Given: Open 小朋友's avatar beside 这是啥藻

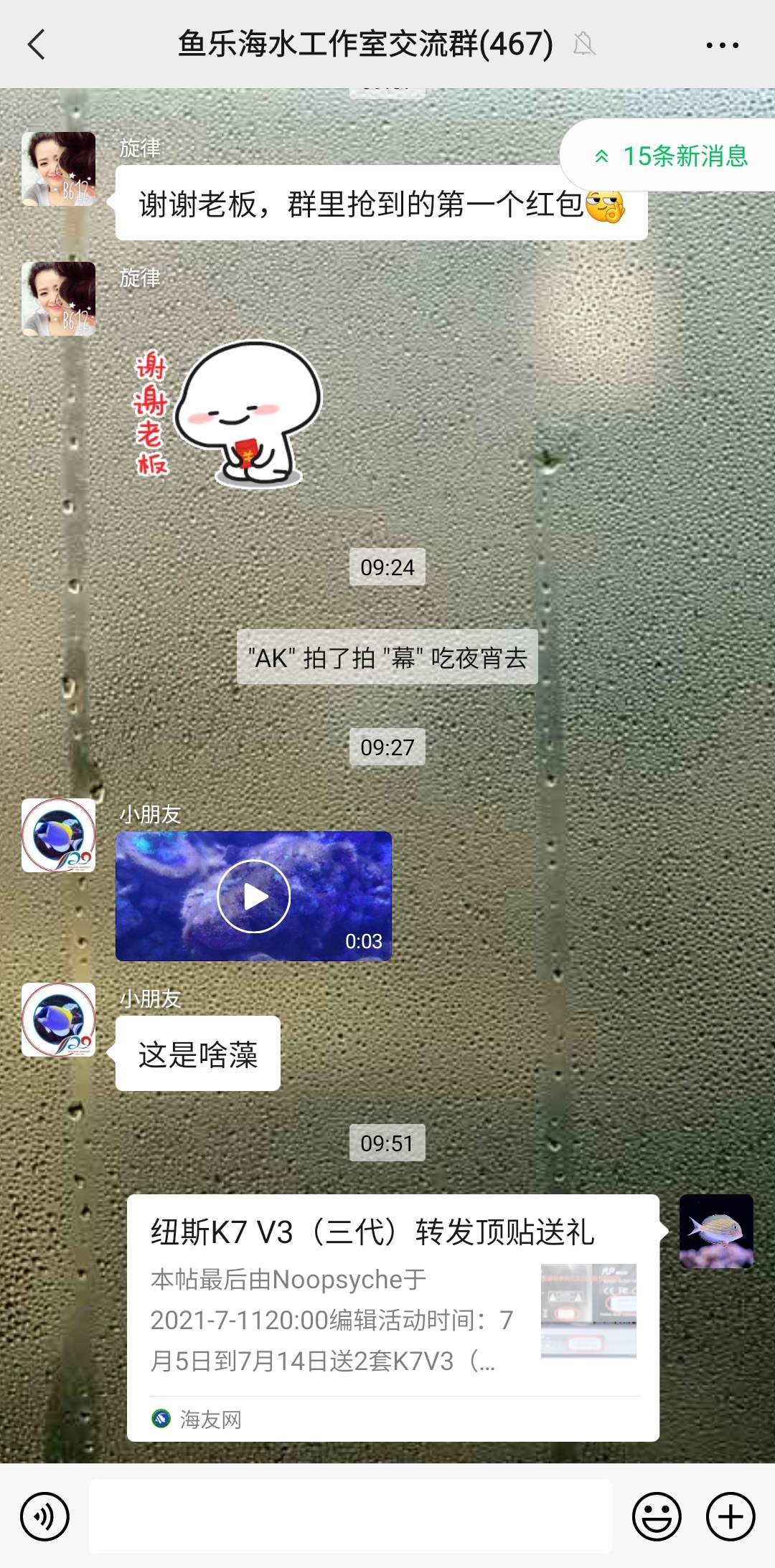Looking at the screenshot, I should click(x=58, y=1019).
